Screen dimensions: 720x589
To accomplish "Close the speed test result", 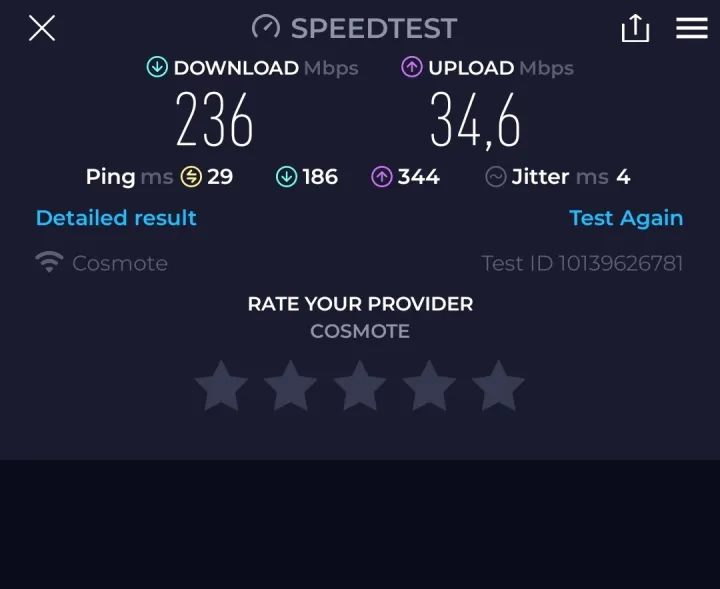I will click(x=42, y=28).
